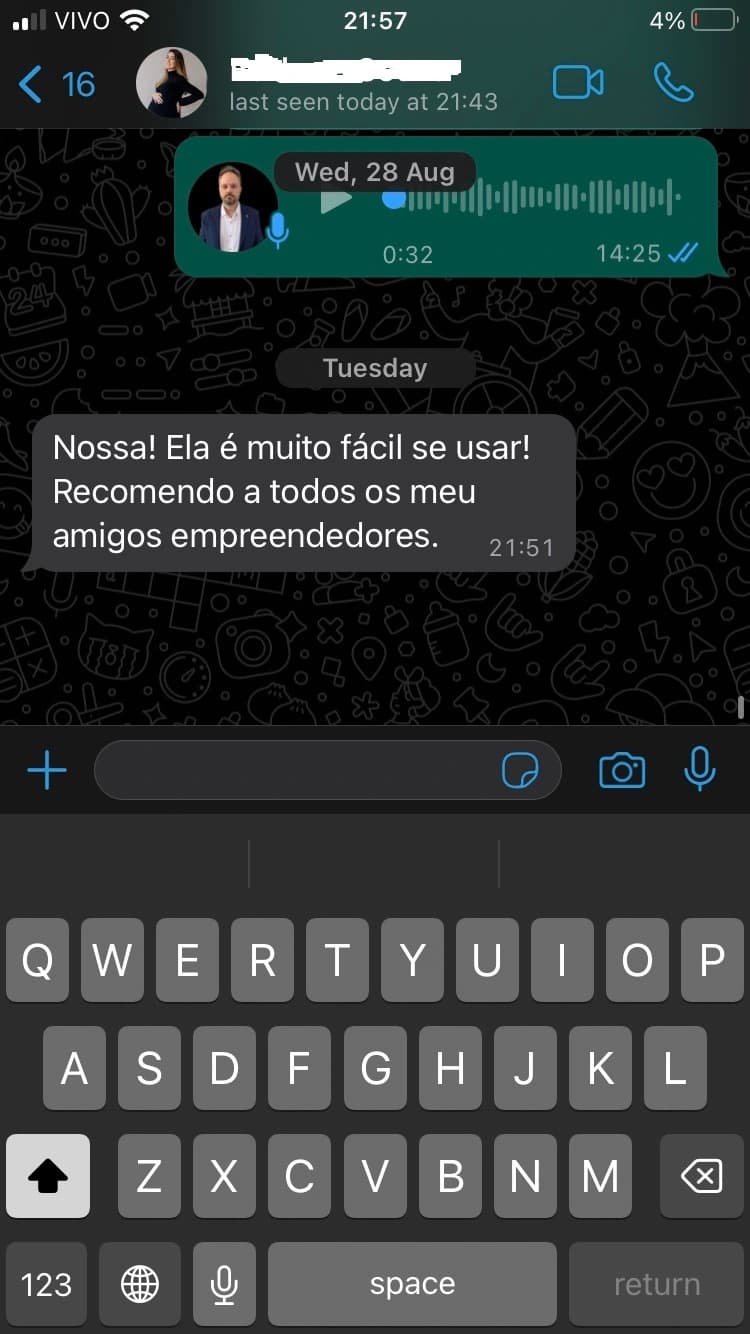Tap the shift key on the keyboard
The width and height of the screenshot is (750, 1334).
click(48, 1176)
